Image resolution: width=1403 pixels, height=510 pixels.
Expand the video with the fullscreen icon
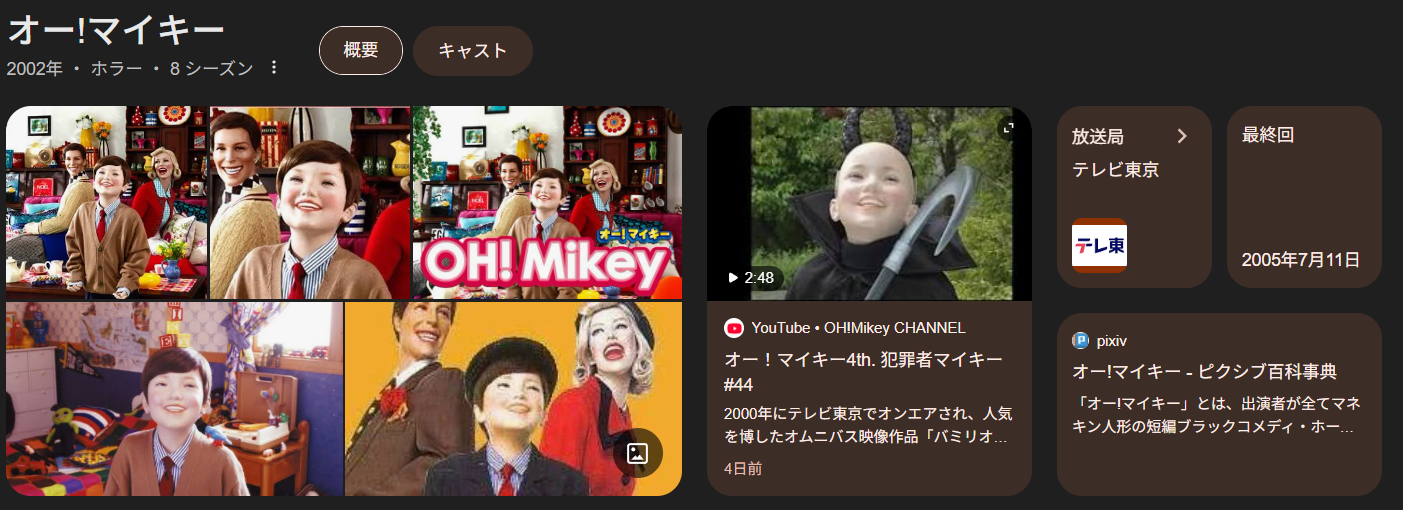(1008, 128)
